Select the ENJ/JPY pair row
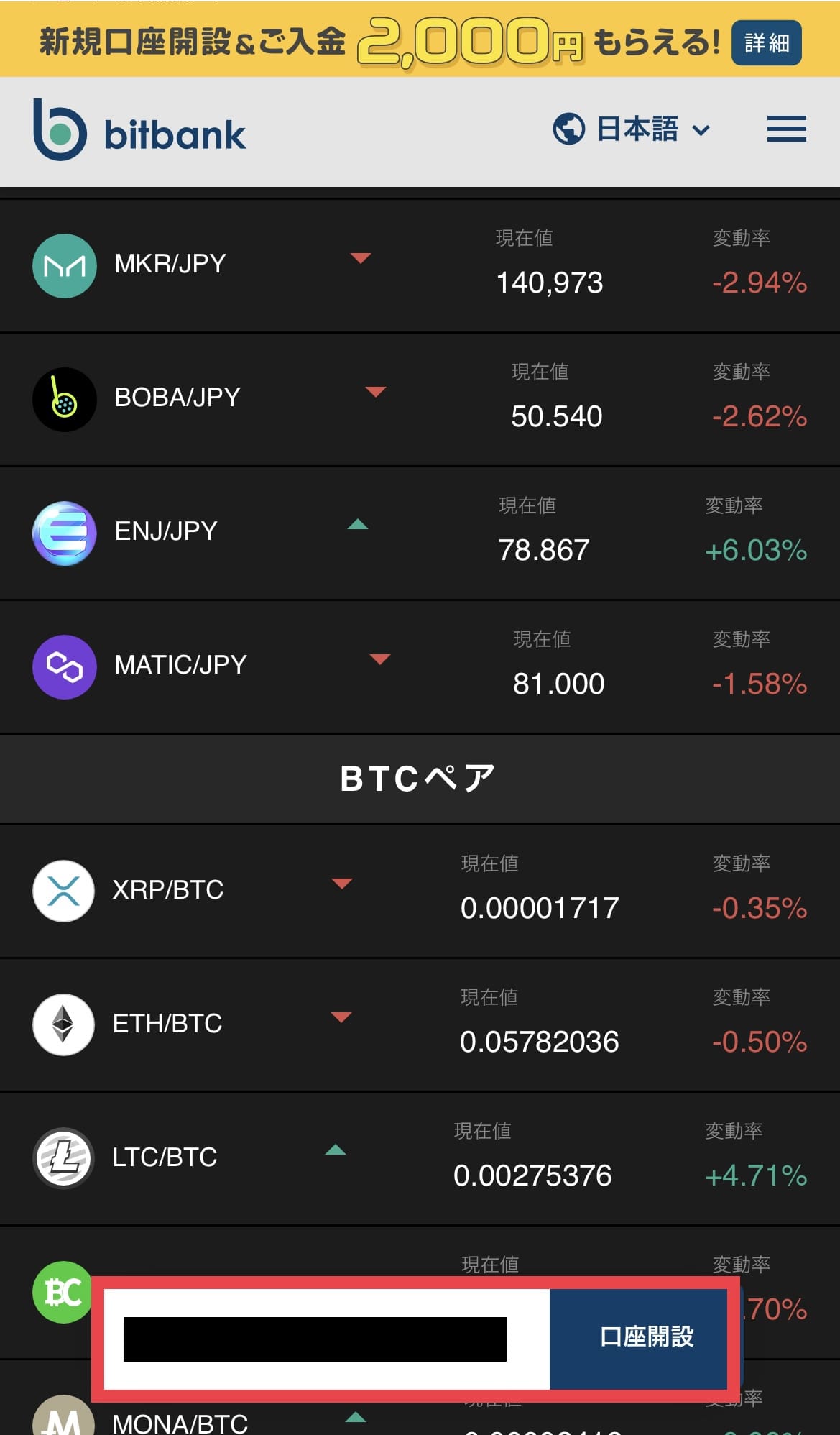Image resolution: width=840 pixels, height=1435 pixels. click(420, 533)
